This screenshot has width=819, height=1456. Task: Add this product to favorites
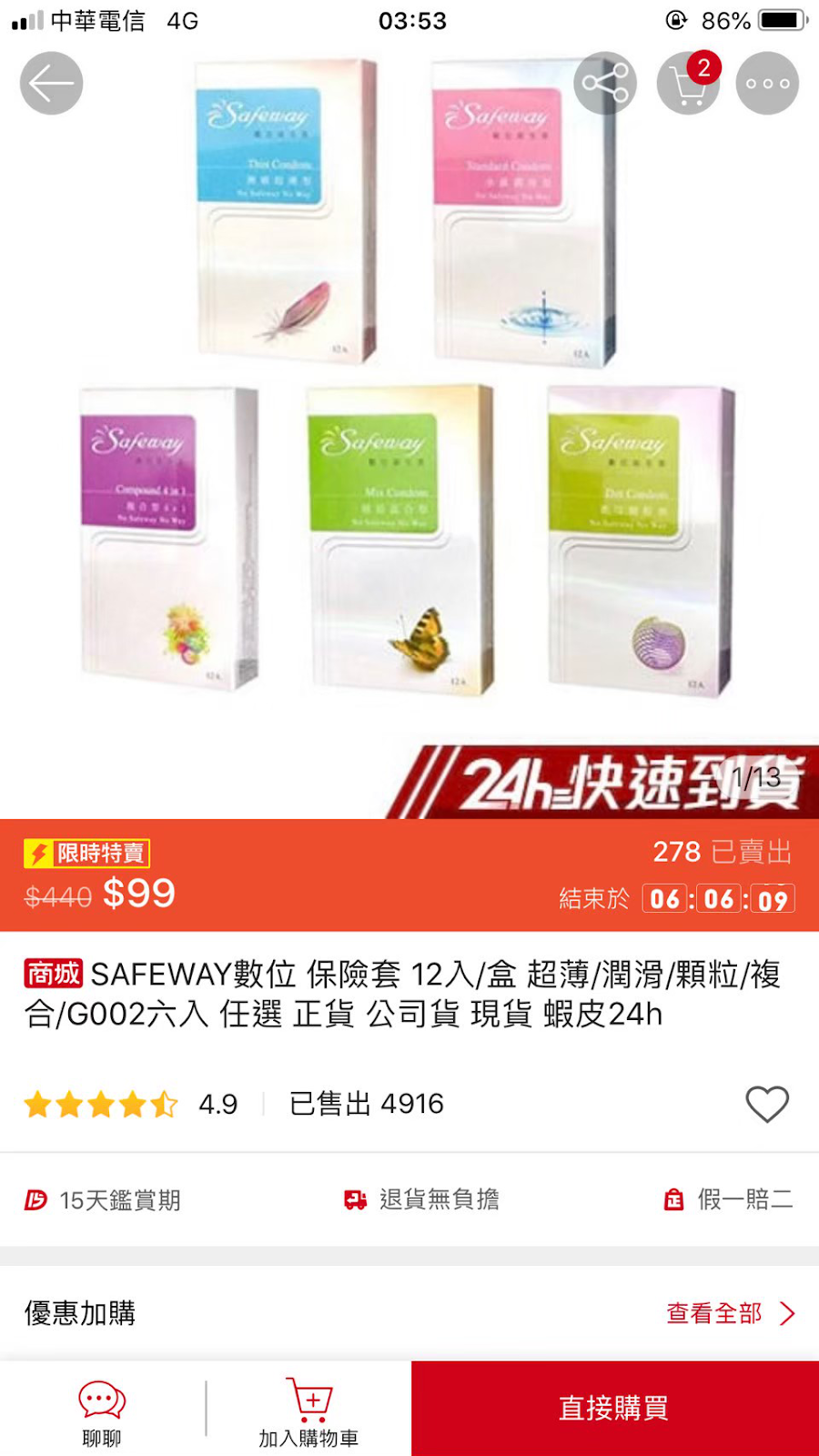(767, 1105)
